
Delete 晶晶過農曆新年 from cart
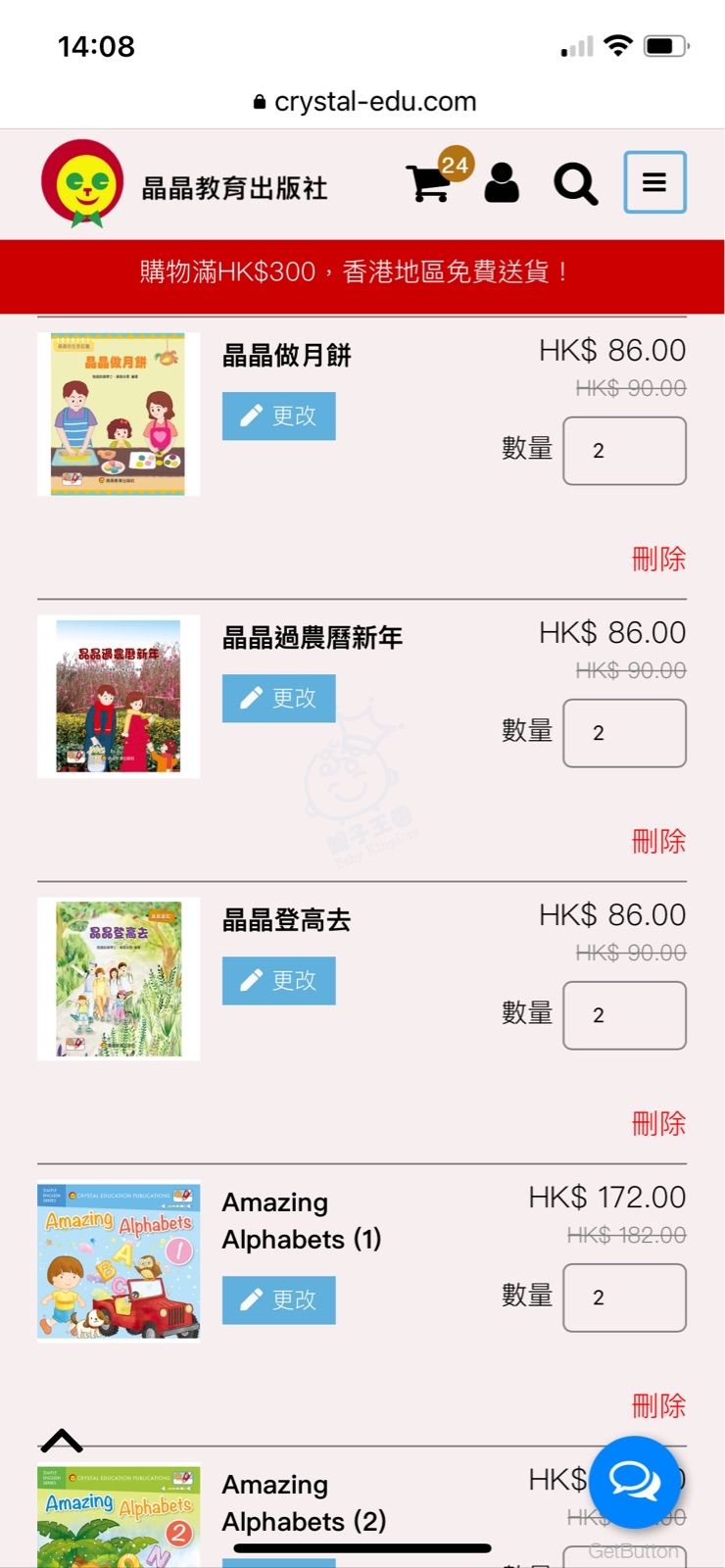click(658, 842)
